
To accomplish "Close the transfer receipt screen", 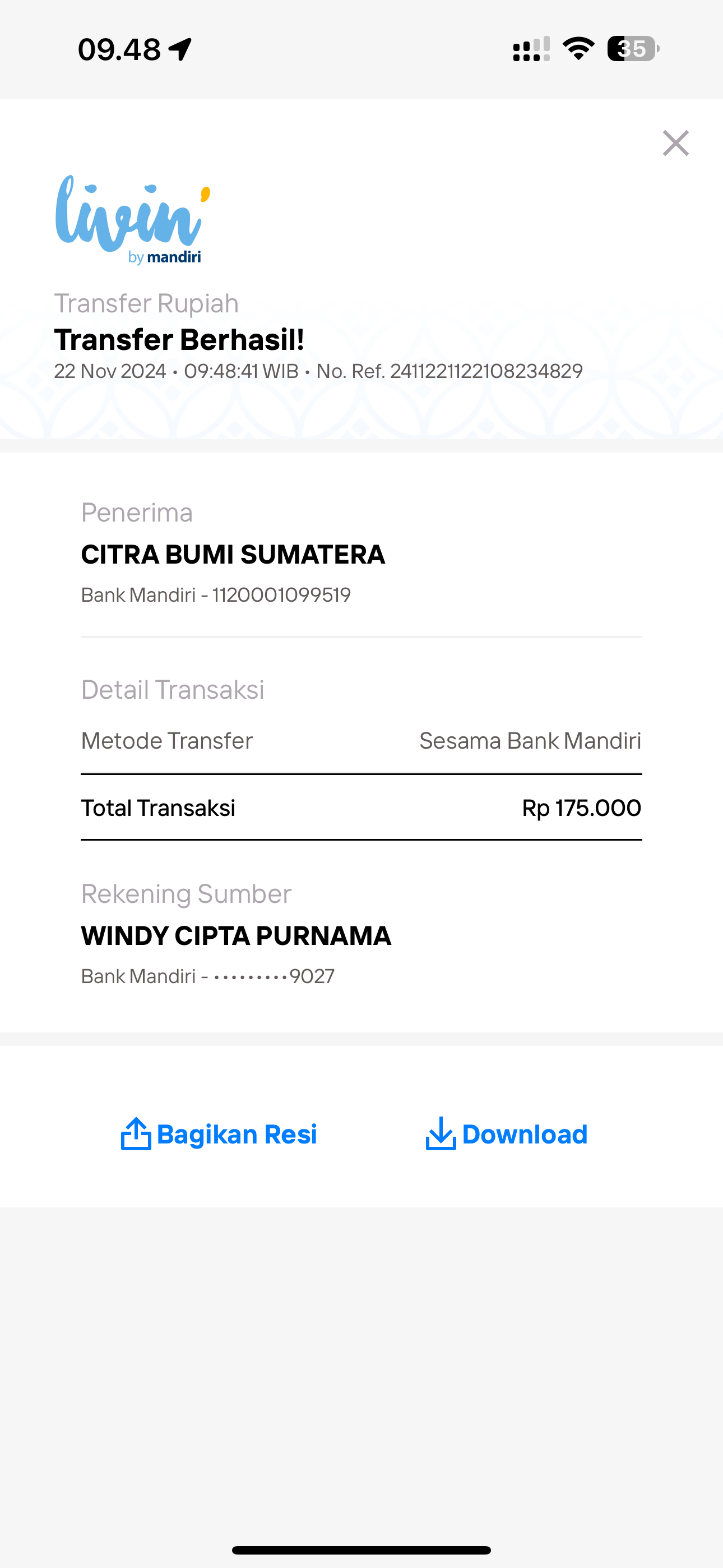I will pyautogui.click(x=675, y=143).
